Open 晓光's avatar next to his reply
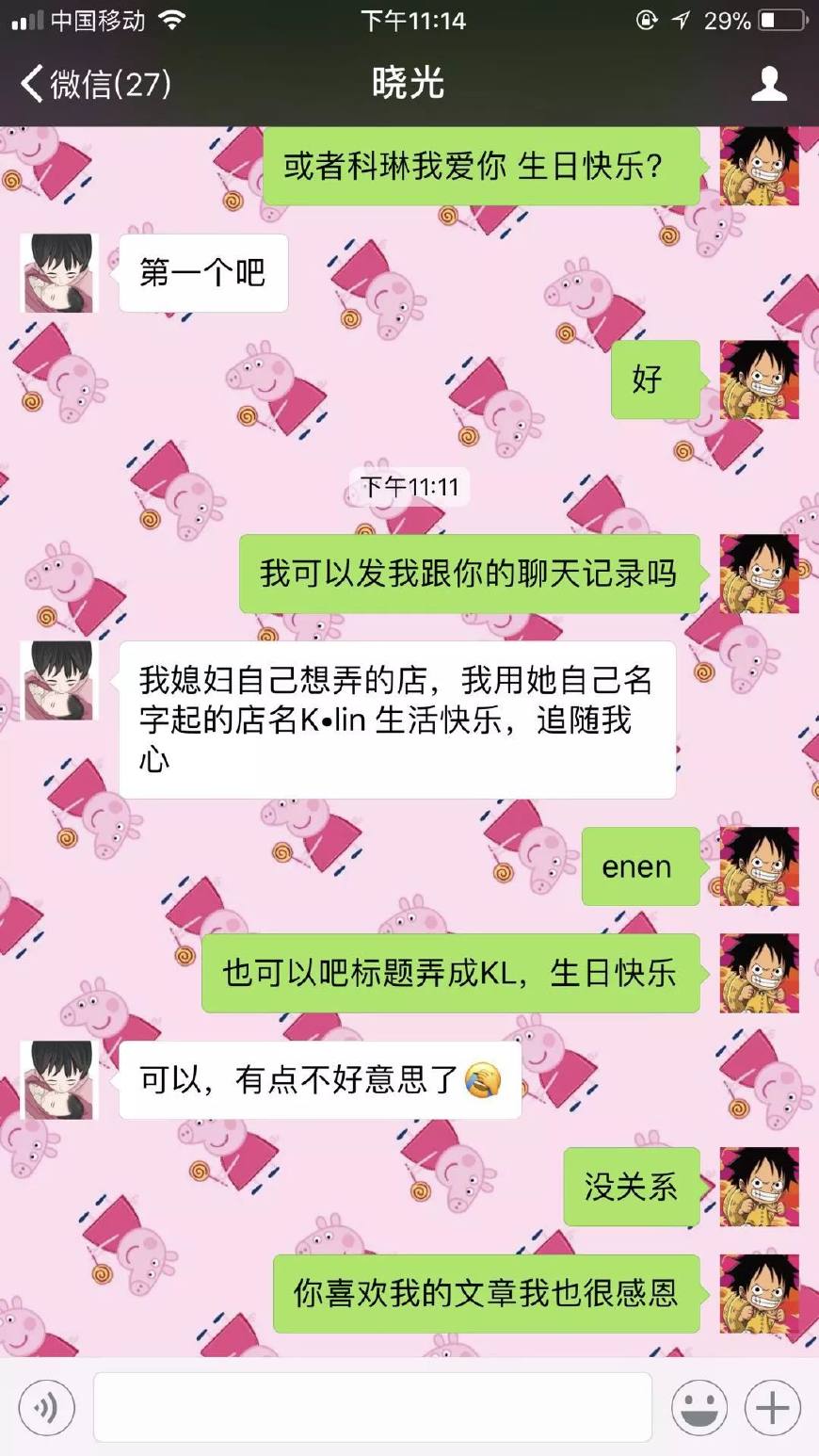 click(58, 273)
